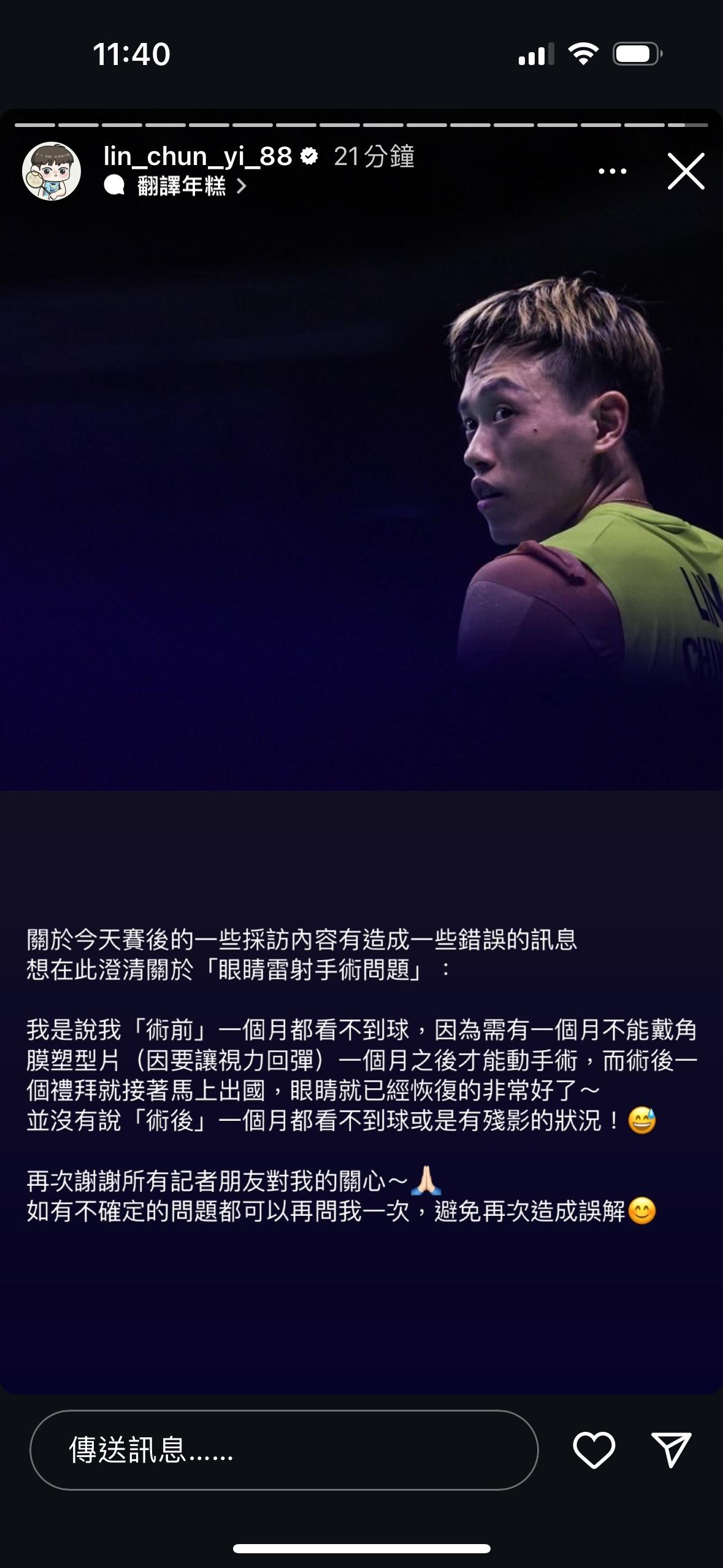The height and width of the screenshot is (1568, 723).
Task: Open the 翻譯年糕 link
Action: (182, 186)
